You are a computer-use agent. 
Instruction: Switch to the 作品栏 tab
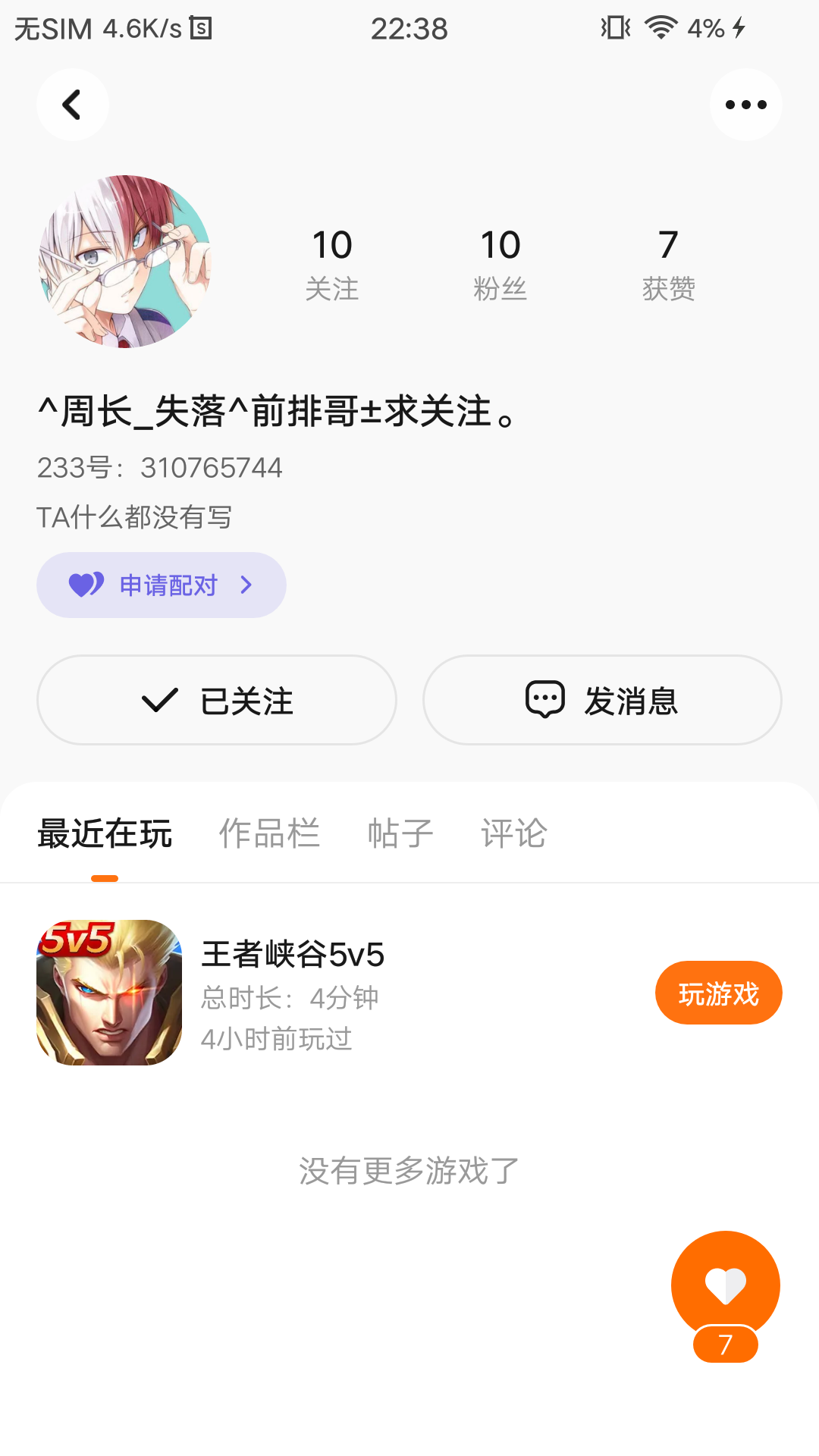click(269, 833)
